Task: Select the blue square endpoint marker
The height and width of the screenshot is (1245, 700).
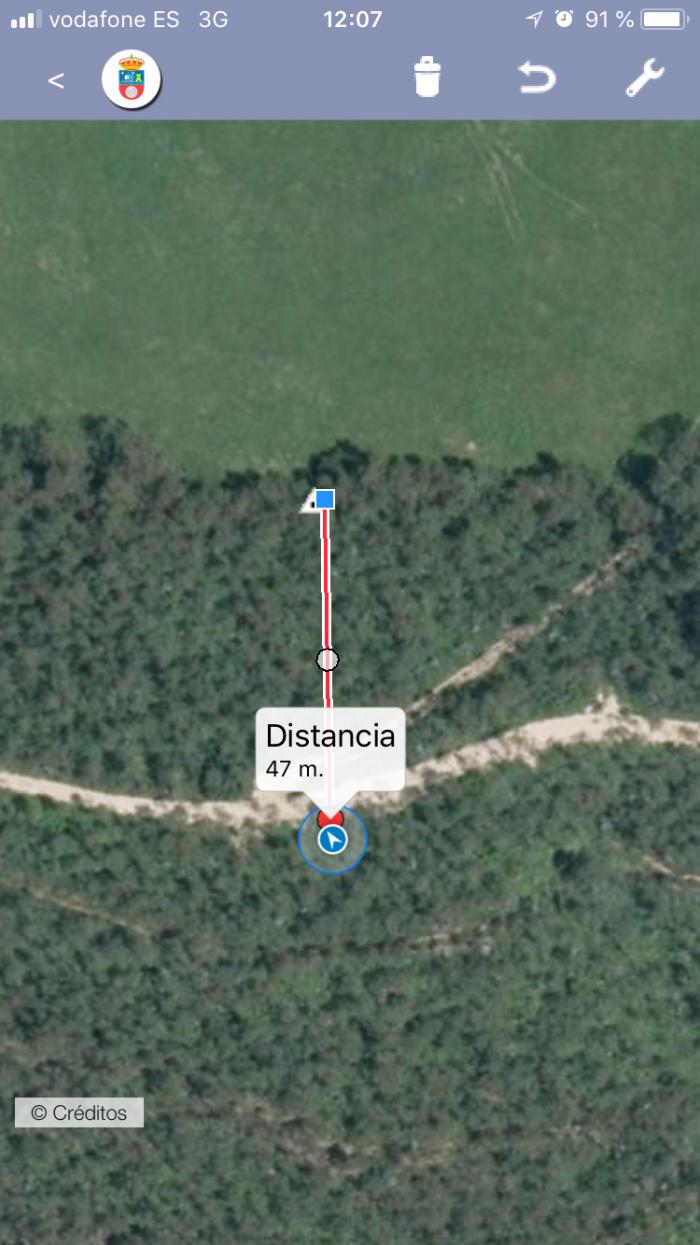Action: pos(325,498)
